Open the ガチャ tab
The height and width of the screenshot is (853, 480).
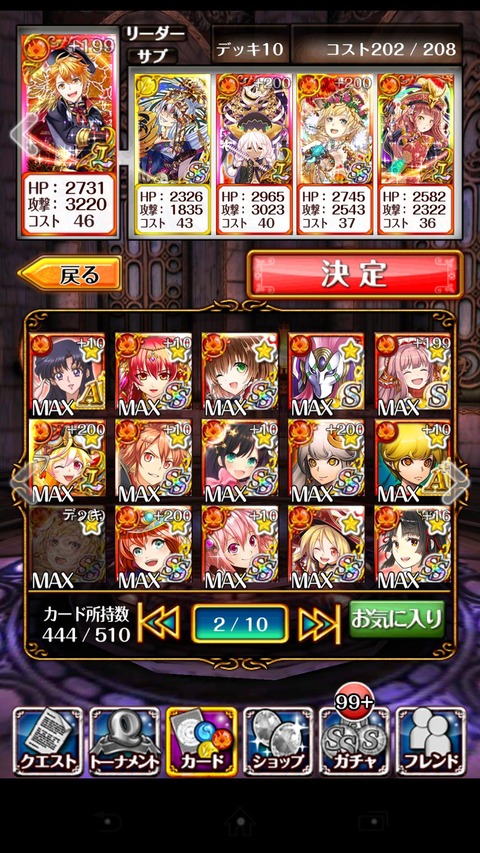point(355,741)
